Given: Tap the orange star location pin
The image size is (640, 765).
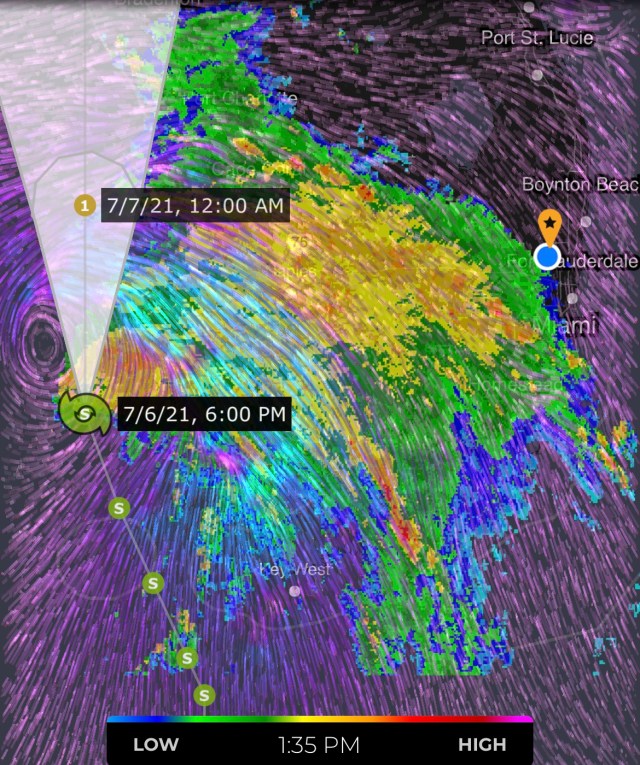Looking at the screenshot, I should point(548,224).
